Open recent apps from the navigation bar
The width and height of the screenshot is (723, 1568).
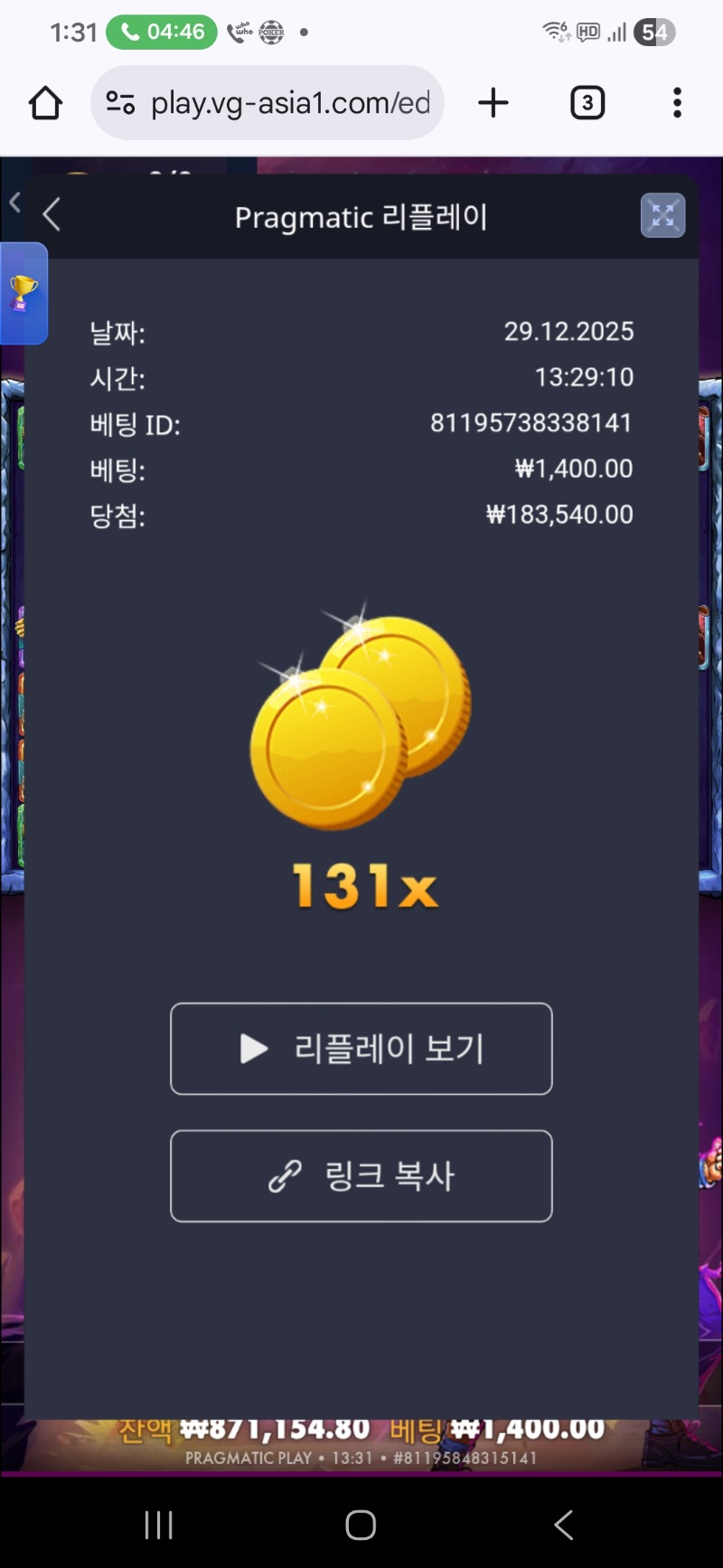point(159,1525)
